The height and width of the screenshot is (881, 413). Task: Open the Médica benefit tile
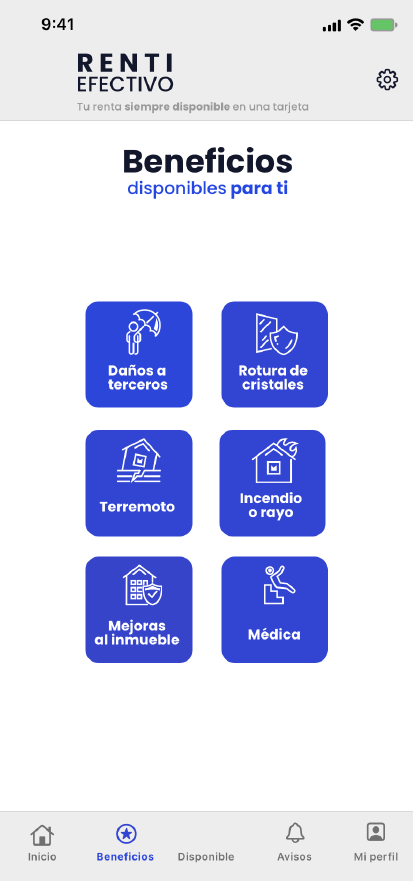(x=275, y=610)
